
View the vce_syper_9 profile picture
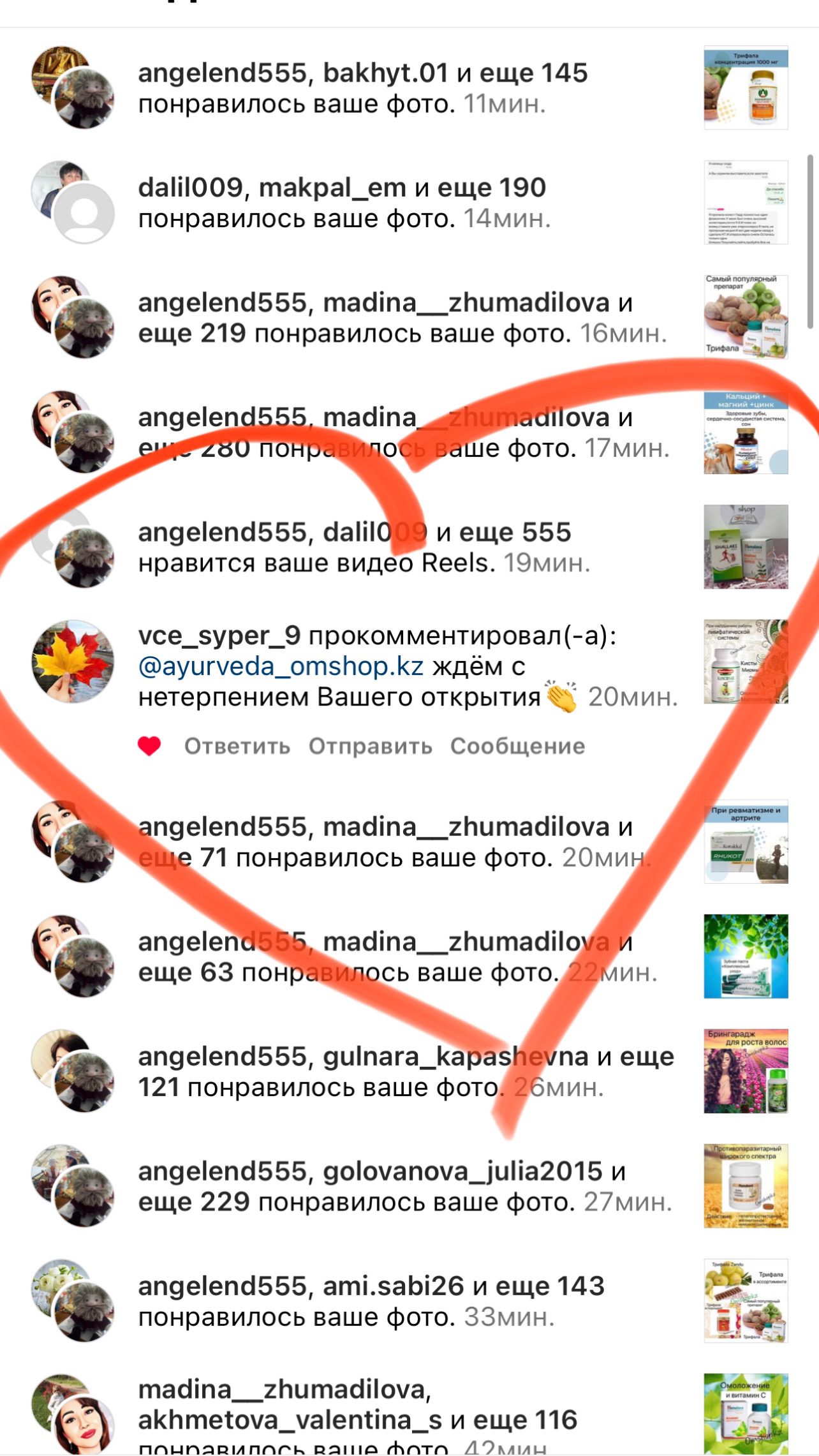pos(73,661)
